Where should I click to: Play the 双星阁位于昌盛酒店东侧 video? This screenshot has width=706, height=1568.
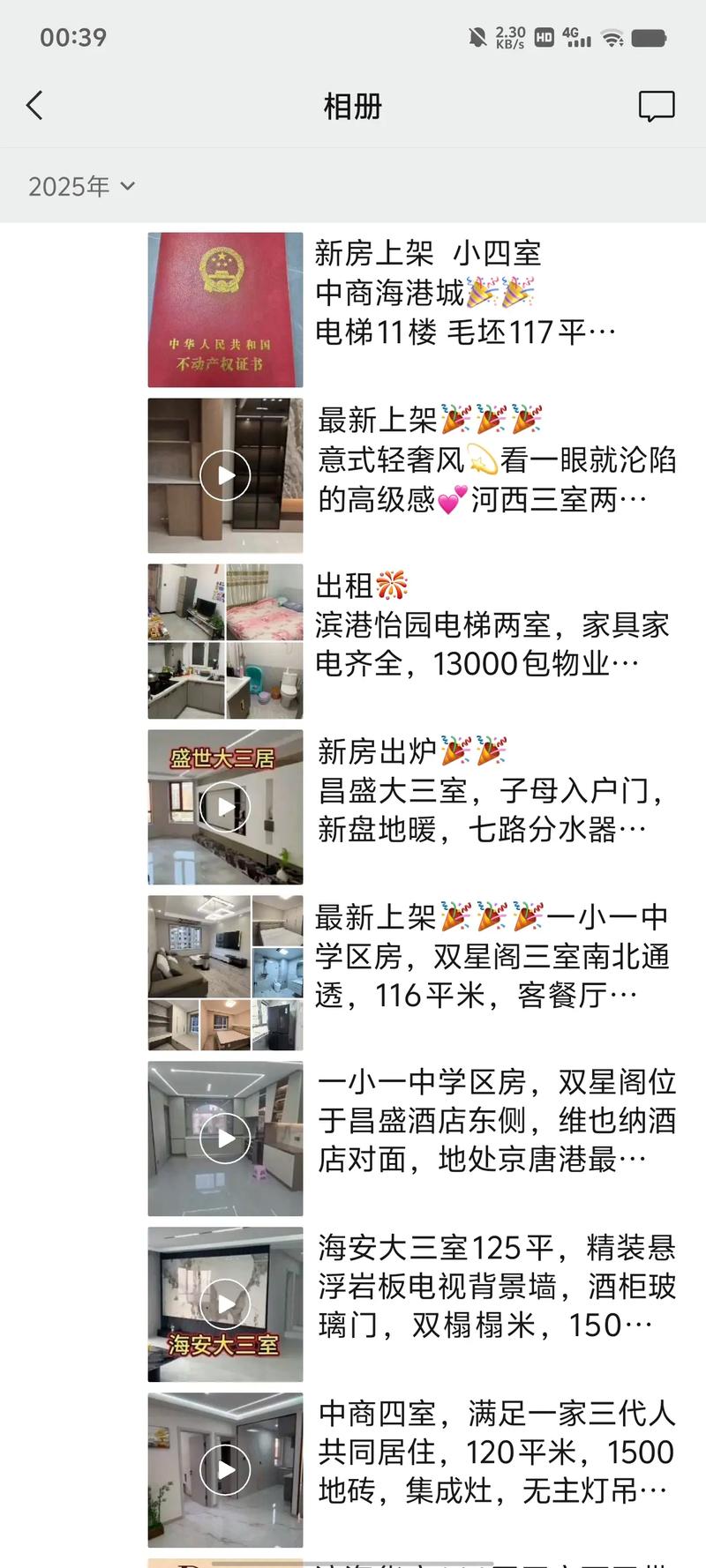(225, 1139)
